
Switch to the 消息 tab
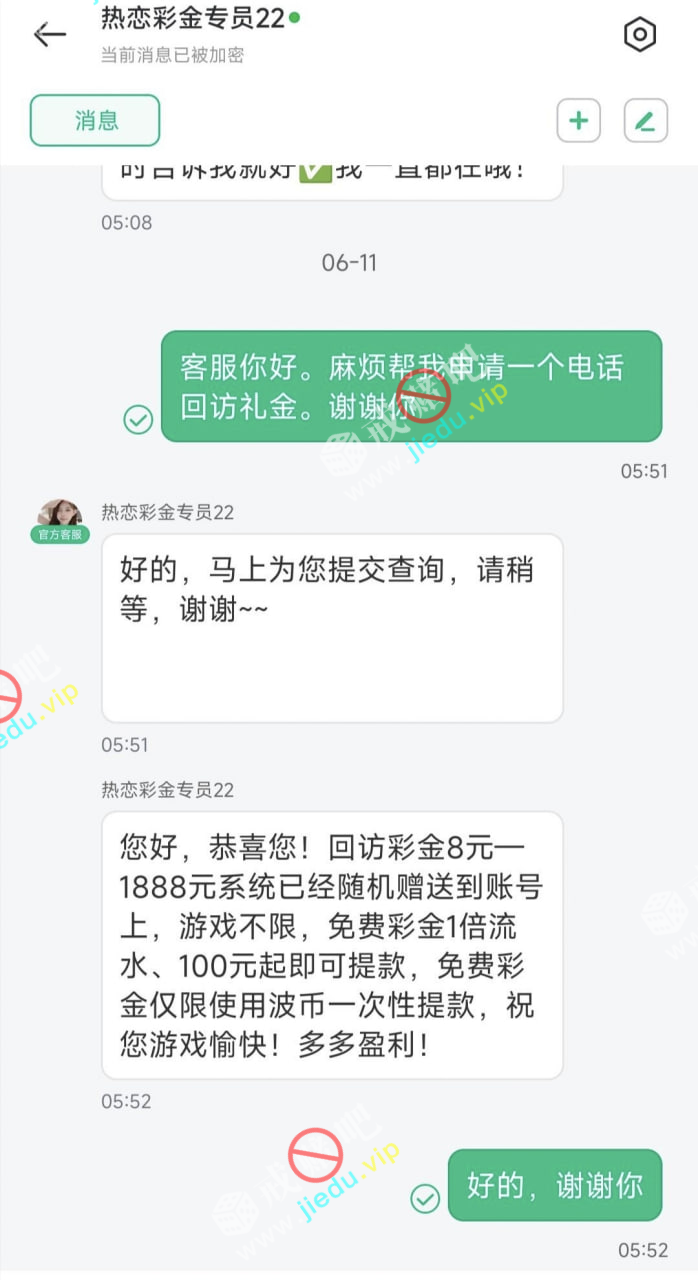[95, 121]
